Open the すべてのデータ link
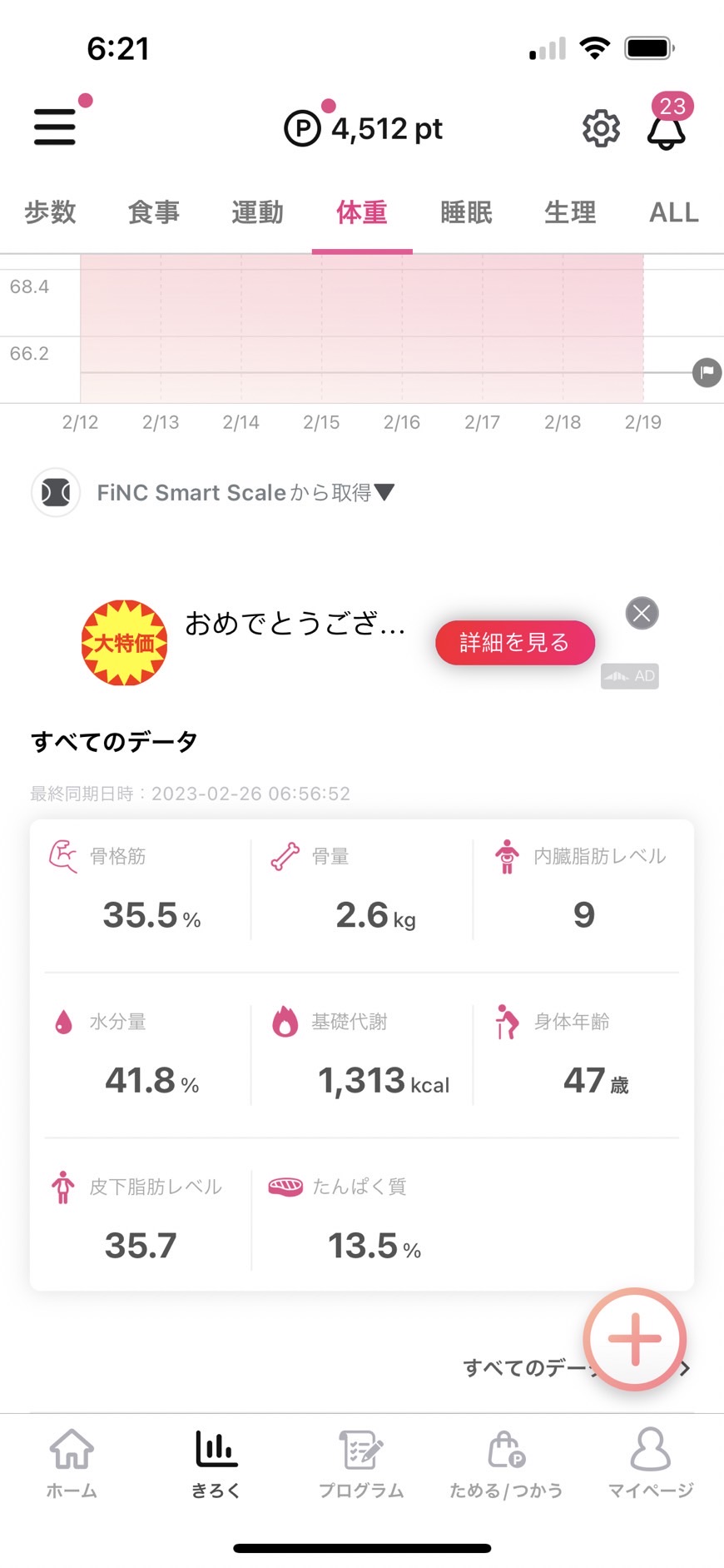The width and height of the screenshot is (724, 1568). point(576,1367)
